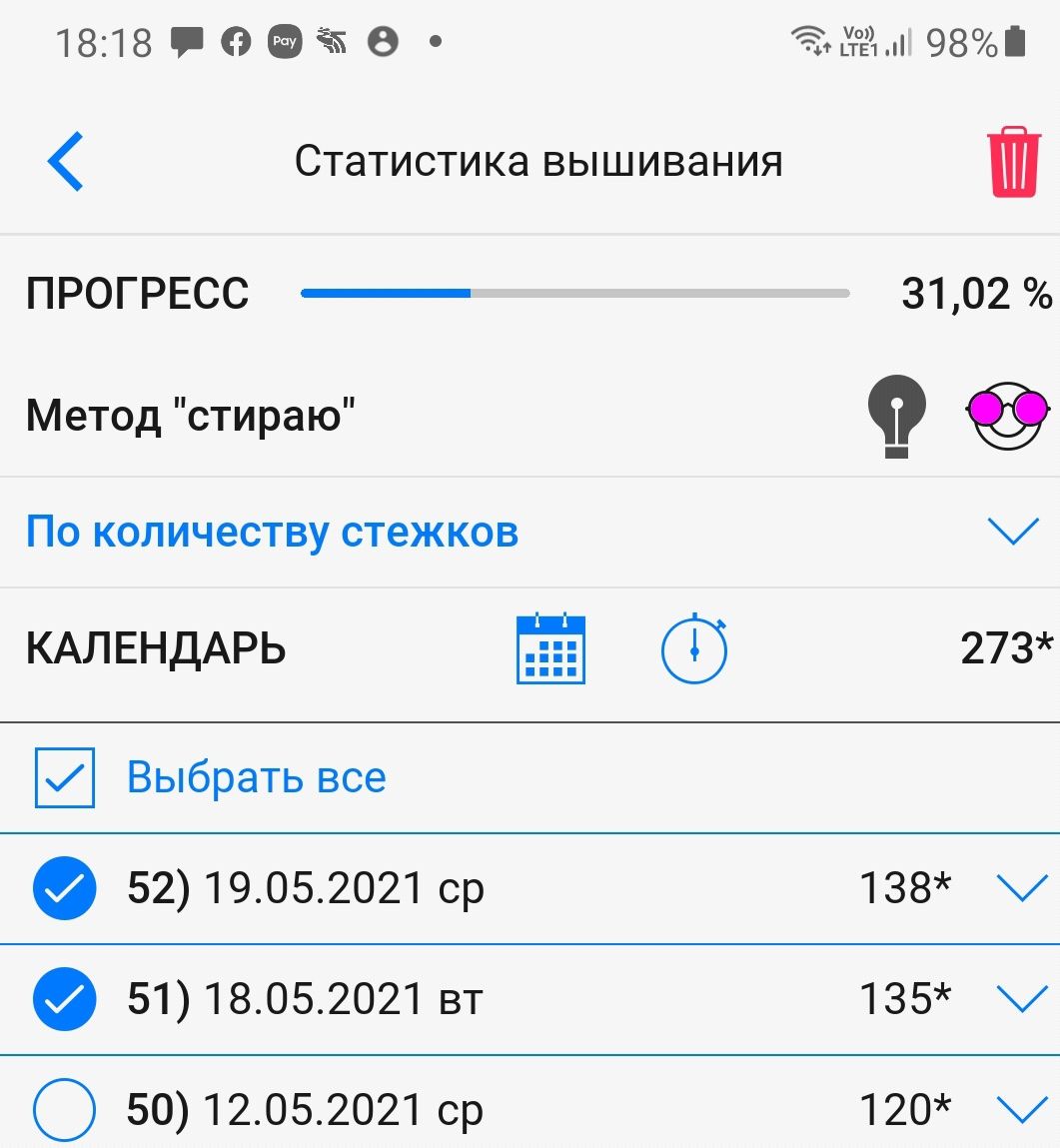Tap the light bulb icon
The height and width of the screenshot is (1148, 1060).
coord(896,416)
